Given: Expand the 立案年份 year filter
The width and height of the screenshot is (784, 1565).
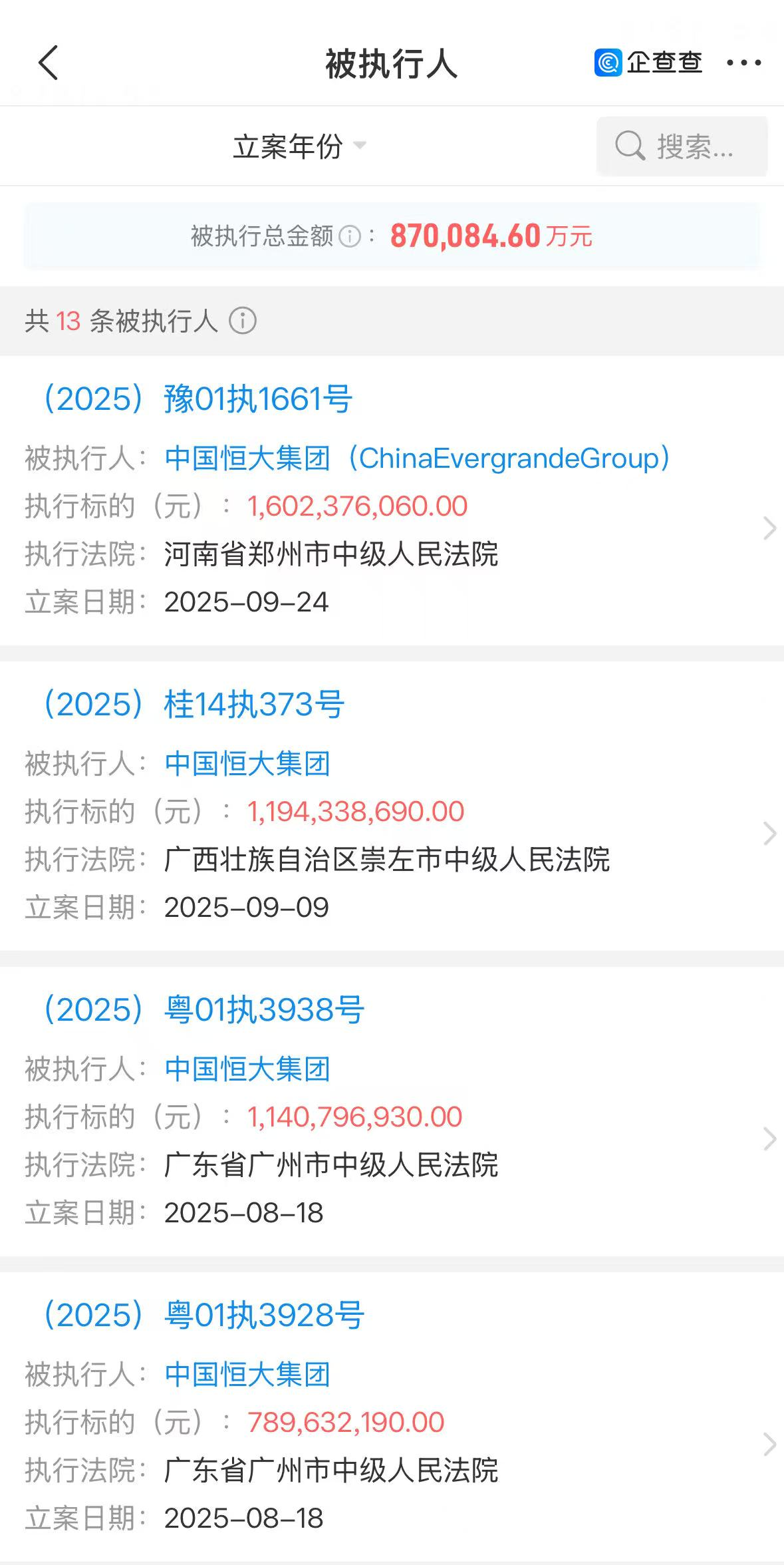Looking at the screenshot, I should [x=299, y=146].
